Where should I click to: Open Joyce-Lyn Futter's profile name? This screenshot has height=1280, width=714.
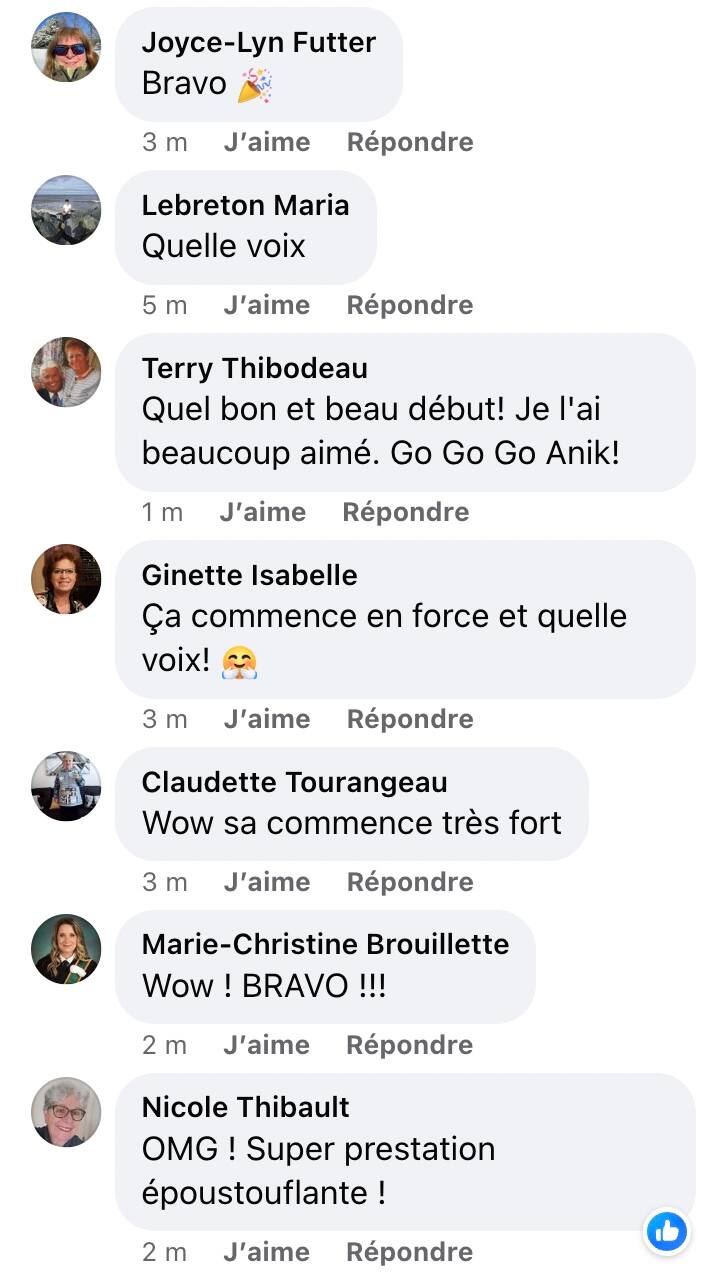click(x=258, y=42)
